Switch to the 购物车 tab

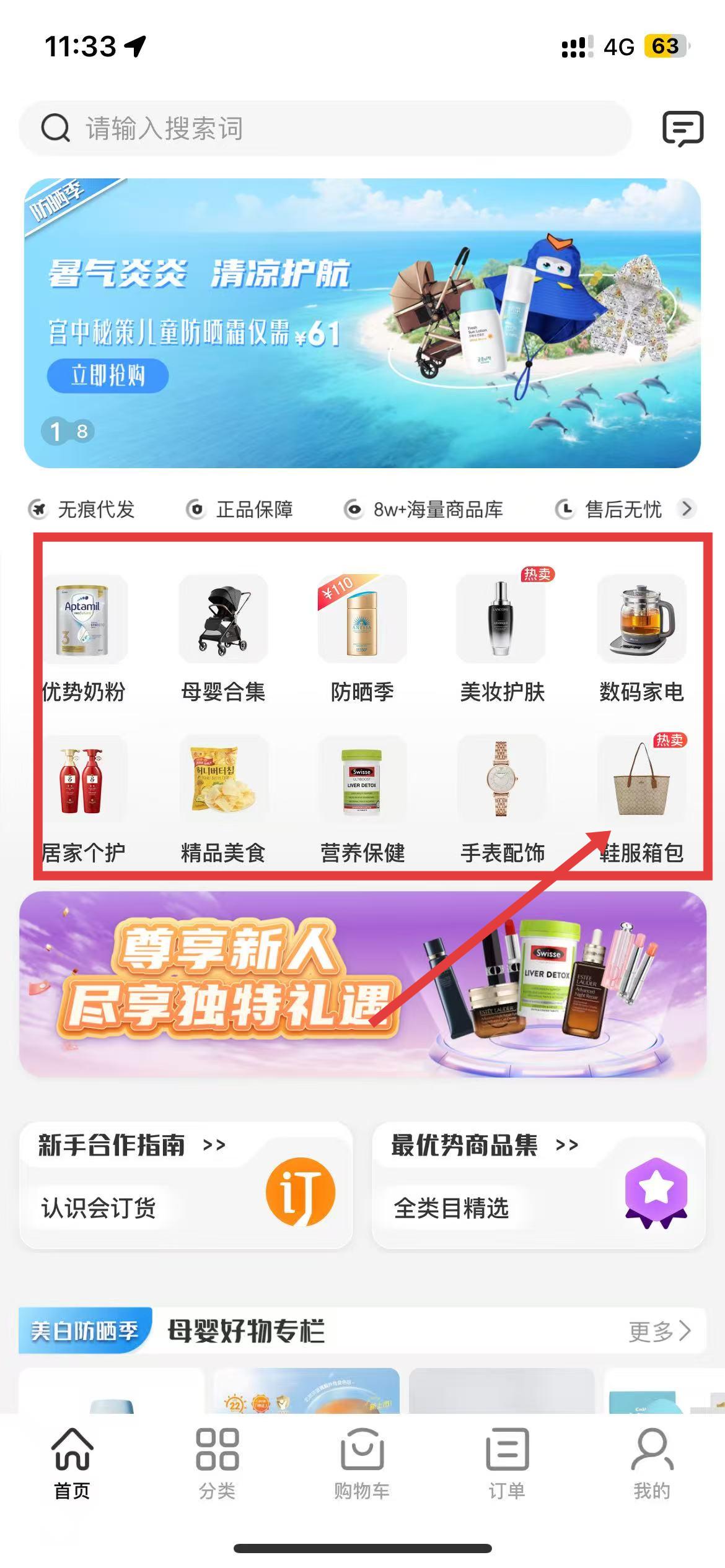[362, 1464]
